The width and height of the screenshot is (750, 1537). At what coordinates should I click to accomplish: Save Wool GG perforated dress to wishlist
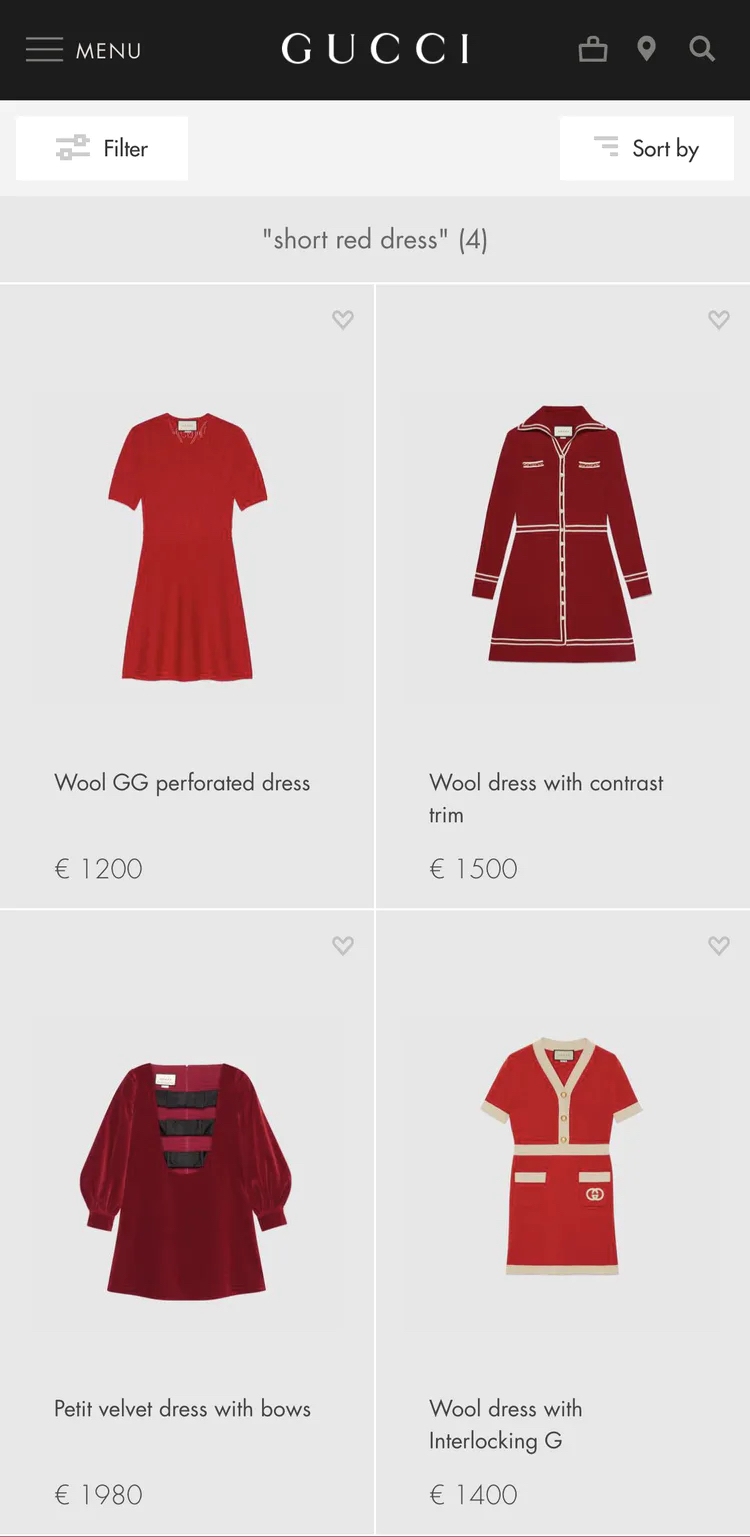point(342,320)
